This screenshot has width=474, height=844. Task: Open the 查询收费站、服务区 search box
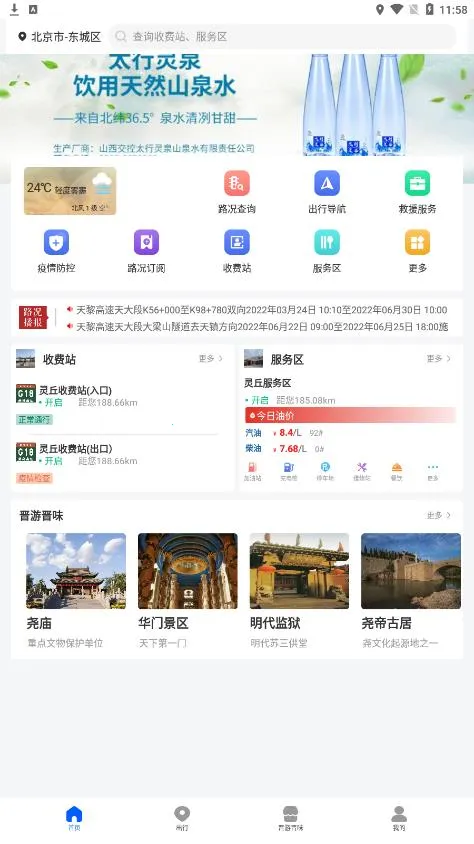[x=283, y=37]
